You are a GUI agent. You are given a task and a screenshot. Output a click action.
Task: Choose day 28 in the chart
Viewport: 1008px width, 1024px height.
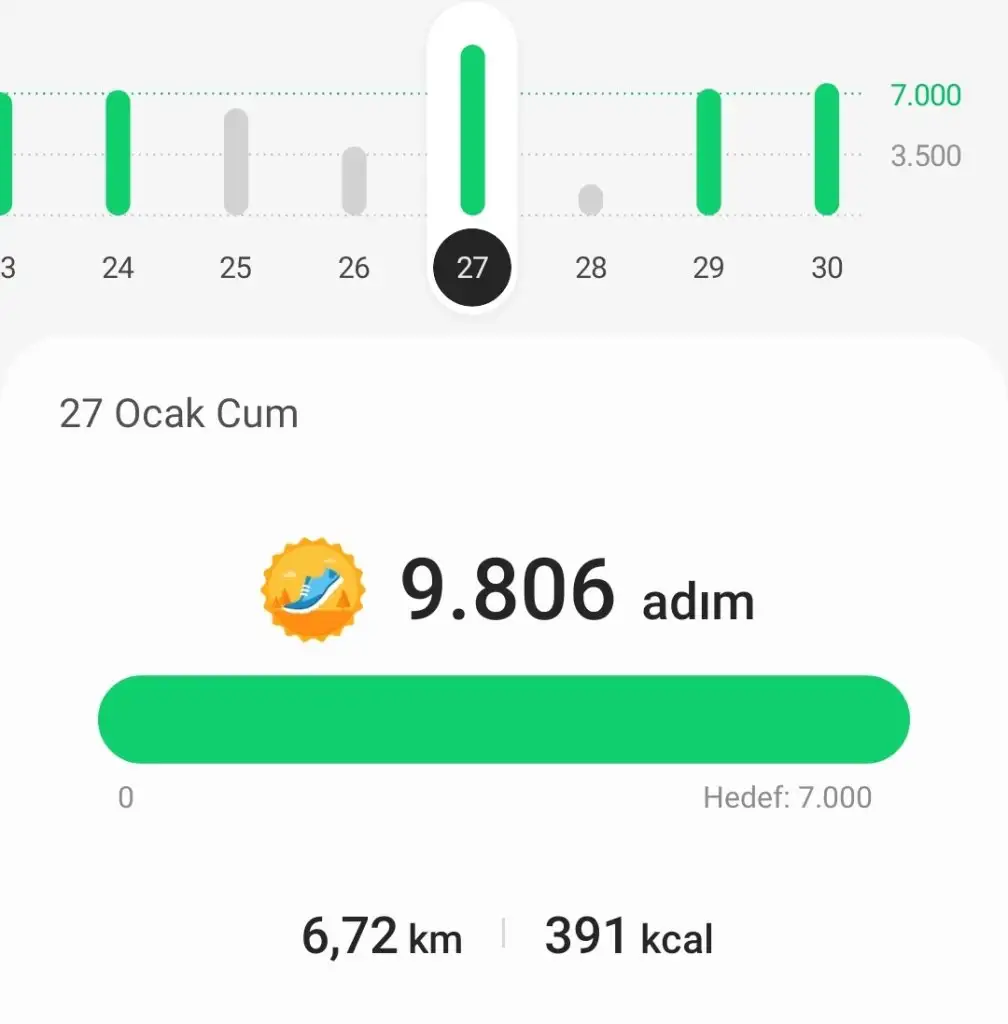click(x=591, y=200)
